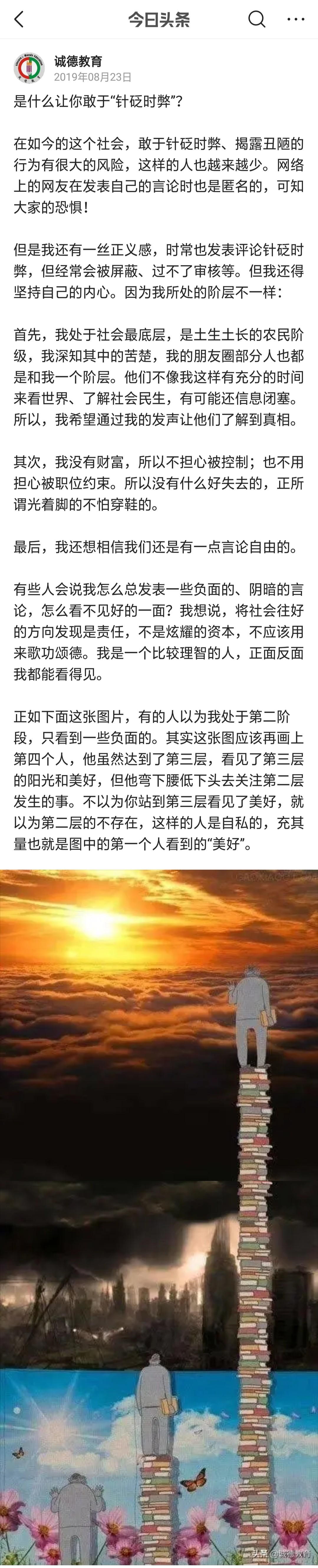Open 诚德教育 author avatar
This screenshot has width=318, height=1568.
point(29,67)
